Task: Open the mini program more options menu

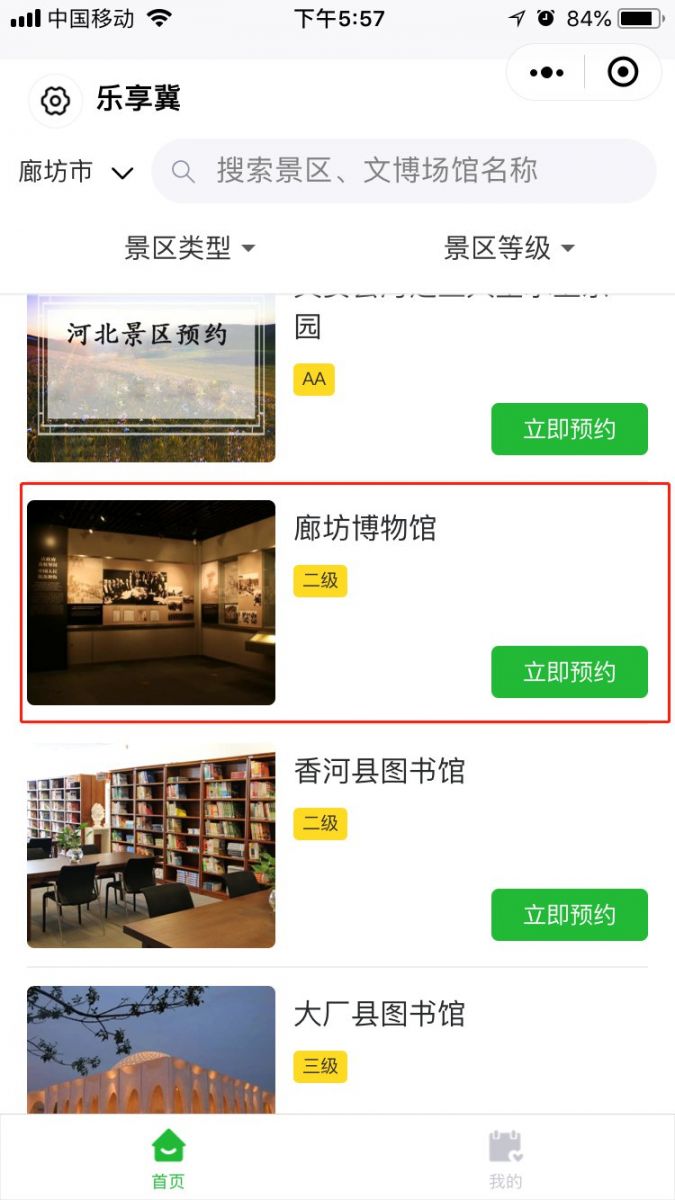Action: (546, 72)
